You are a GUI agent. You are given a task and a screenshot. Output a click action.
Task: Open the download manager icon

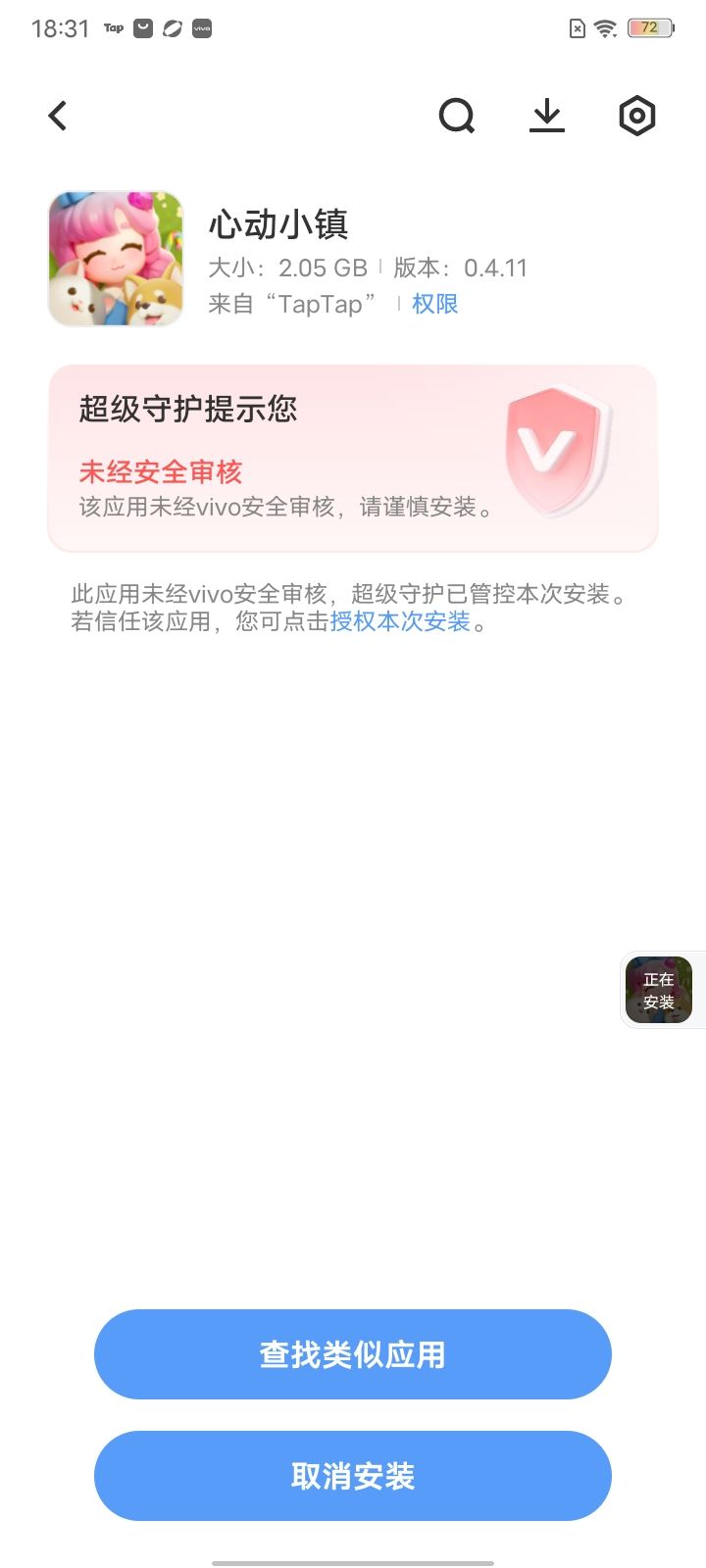546,115
